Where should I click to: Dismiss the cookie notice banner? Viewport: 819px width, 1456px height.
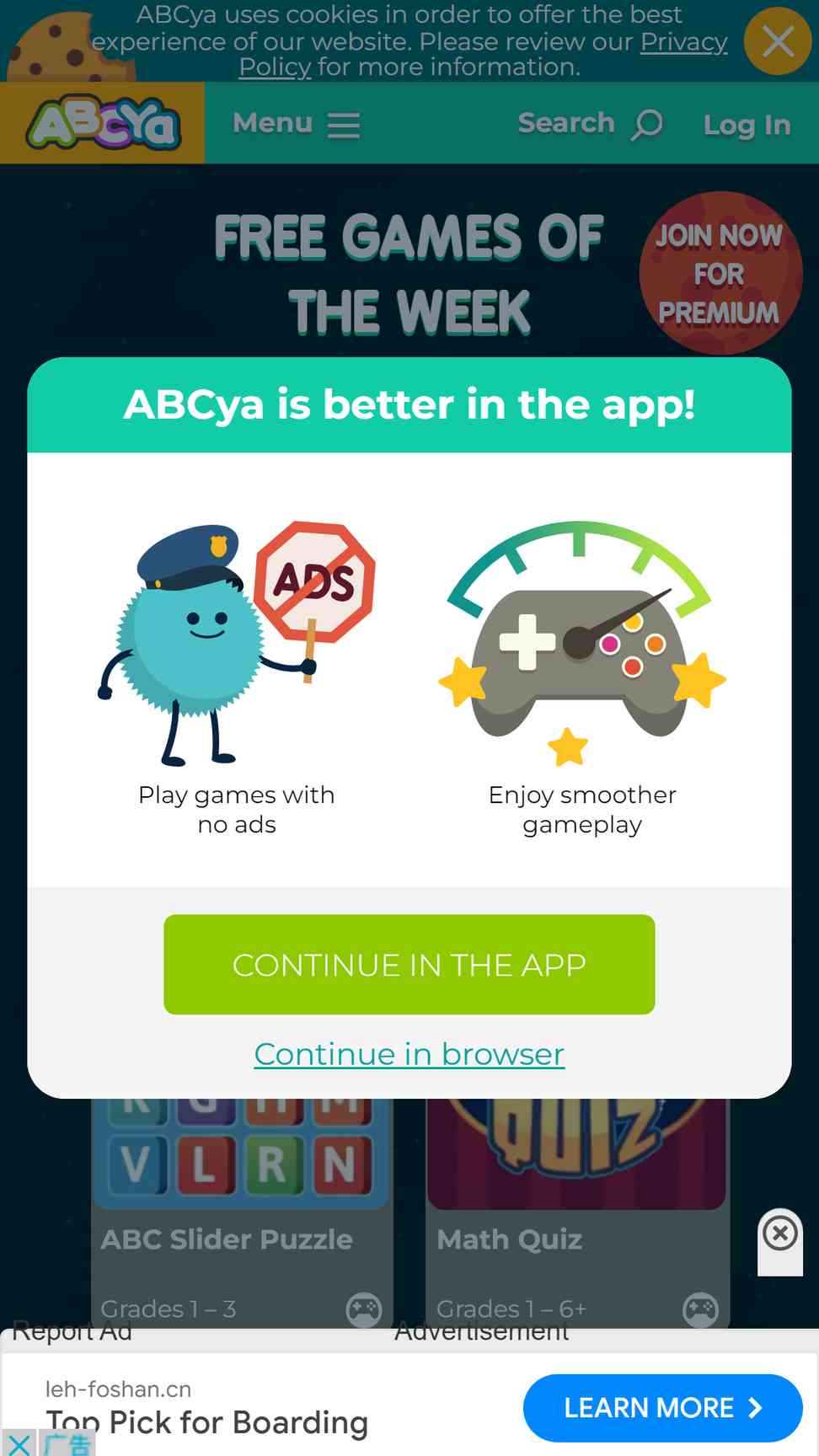click(x=777, y=40)
